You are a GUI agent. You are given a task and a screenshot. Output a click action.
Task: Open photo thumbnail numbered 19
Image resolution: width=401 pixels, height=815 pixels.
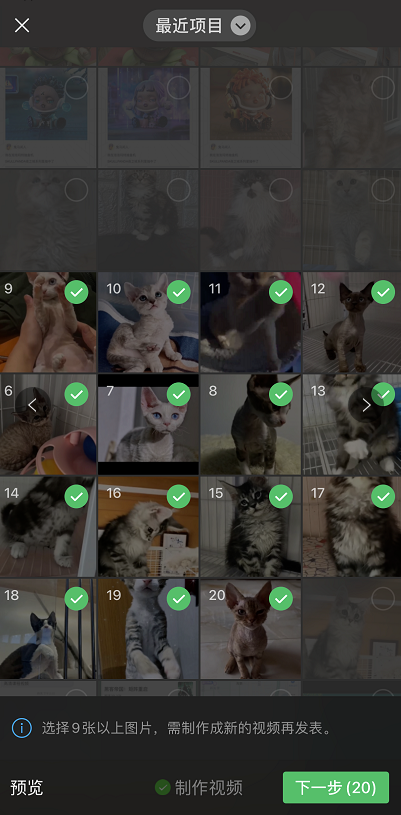(x=148, y=628)
